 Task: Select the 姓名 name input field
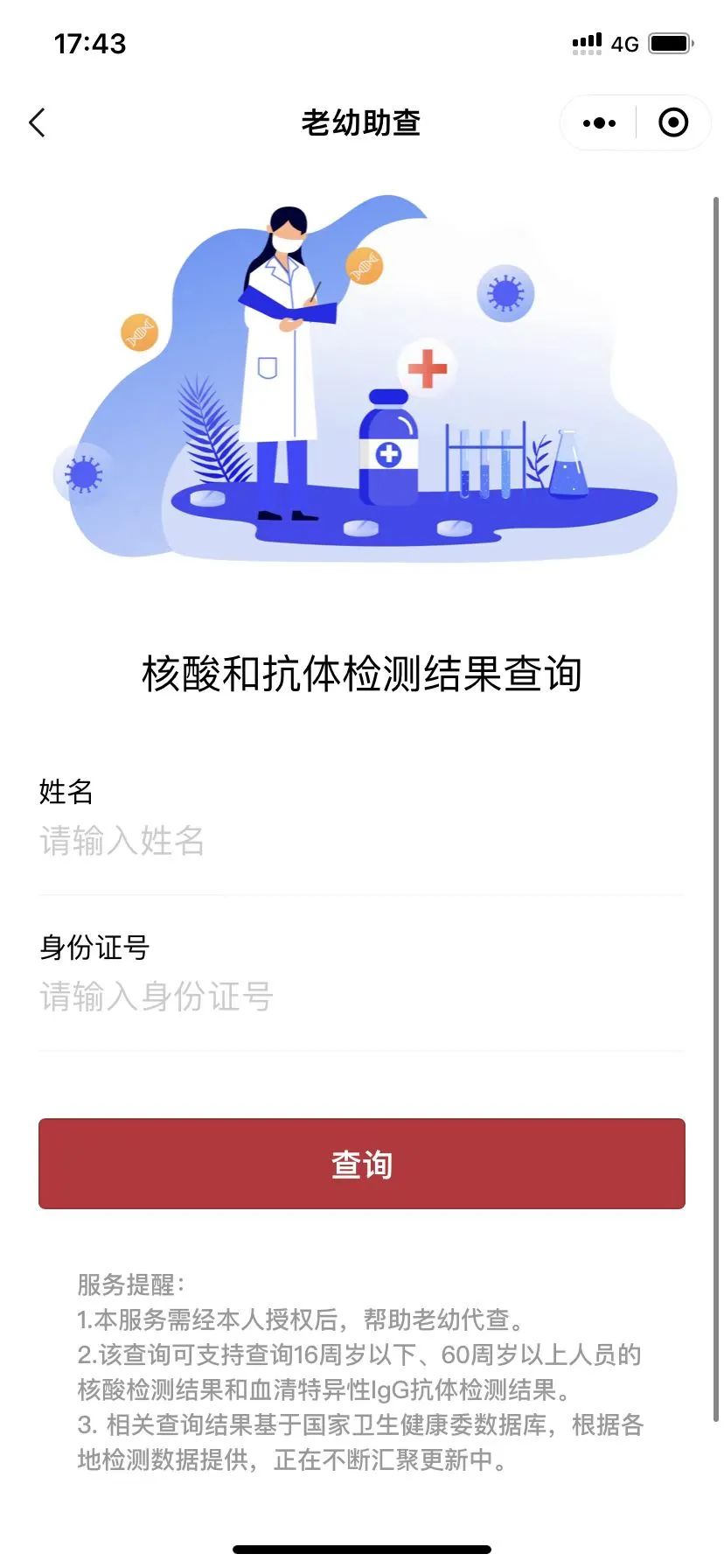(x=262, y=842)
